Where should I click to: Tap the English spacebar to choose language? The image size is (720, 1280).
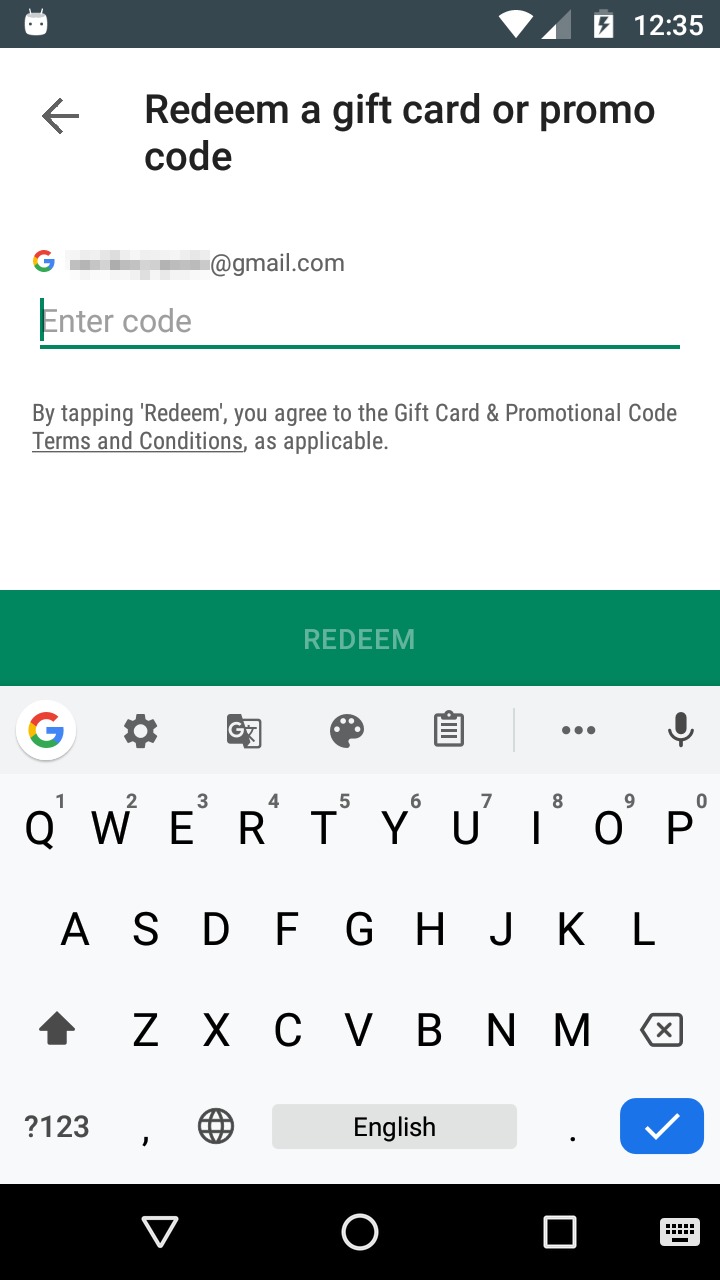point(394,1127)
